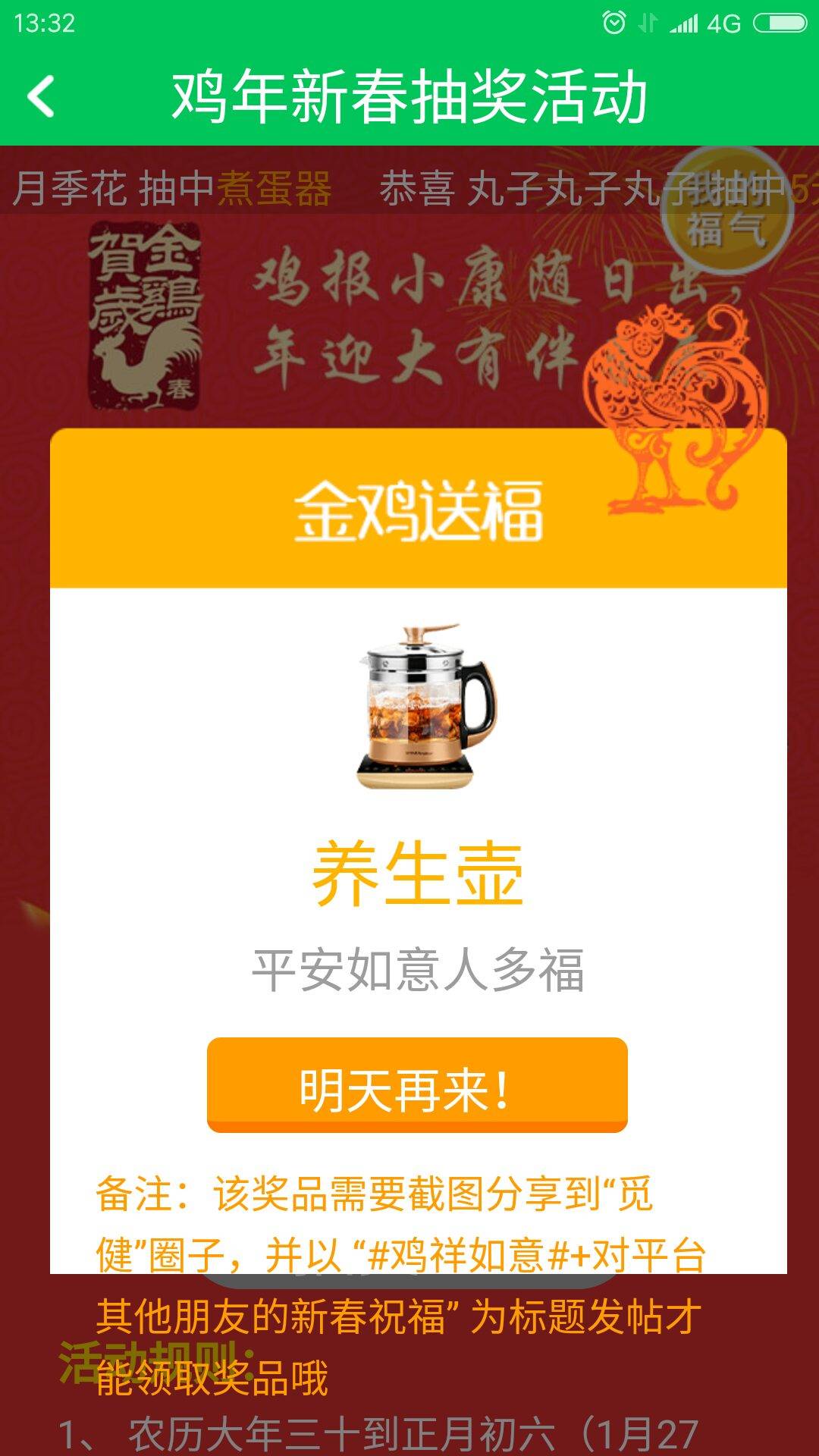Tap the 明天再来! button
The width and height of the screenshot is (819, 1456).
417,1084
